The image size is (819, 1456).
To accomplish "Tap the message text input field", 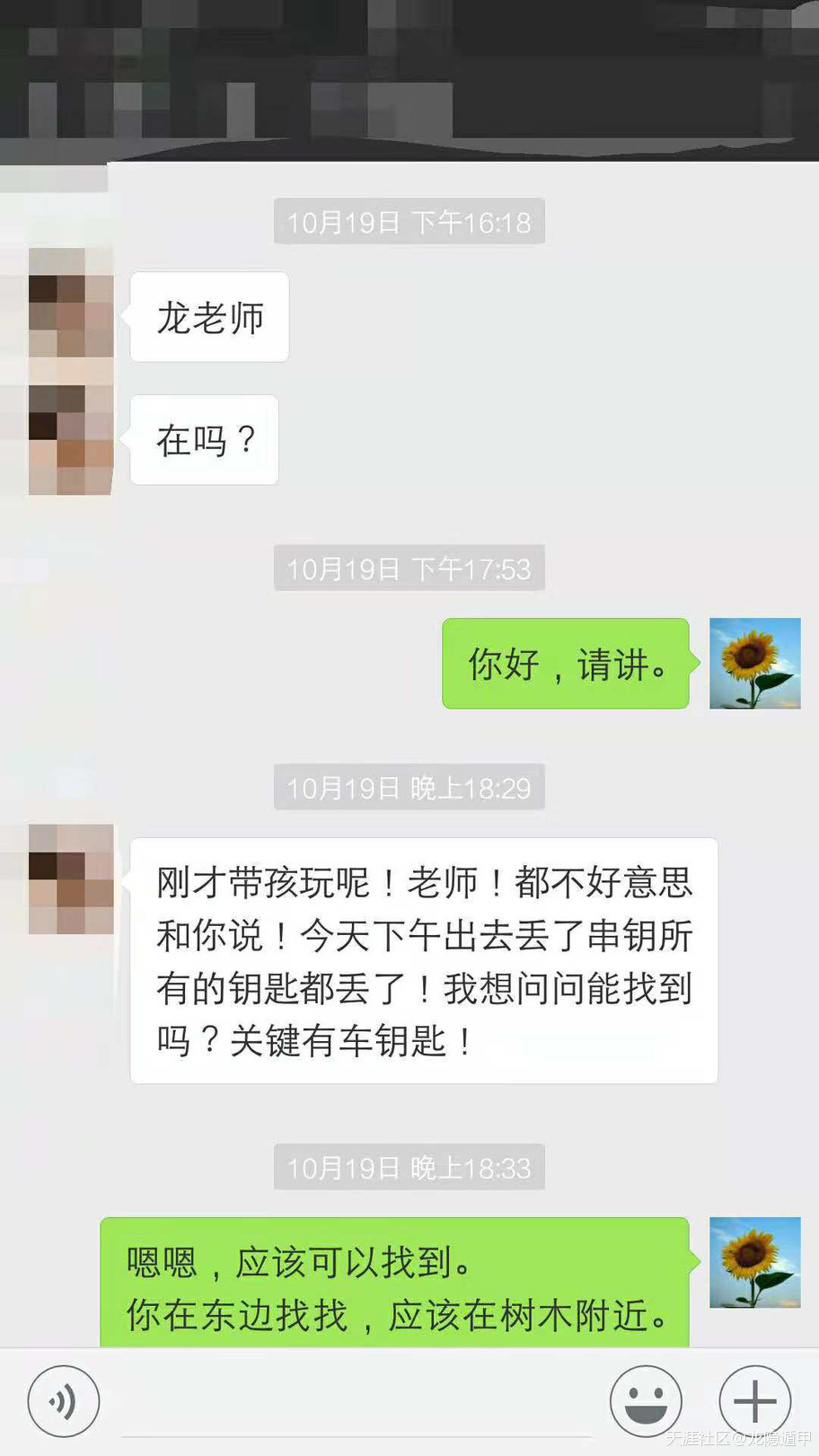I will click(x=355, y=1401).
